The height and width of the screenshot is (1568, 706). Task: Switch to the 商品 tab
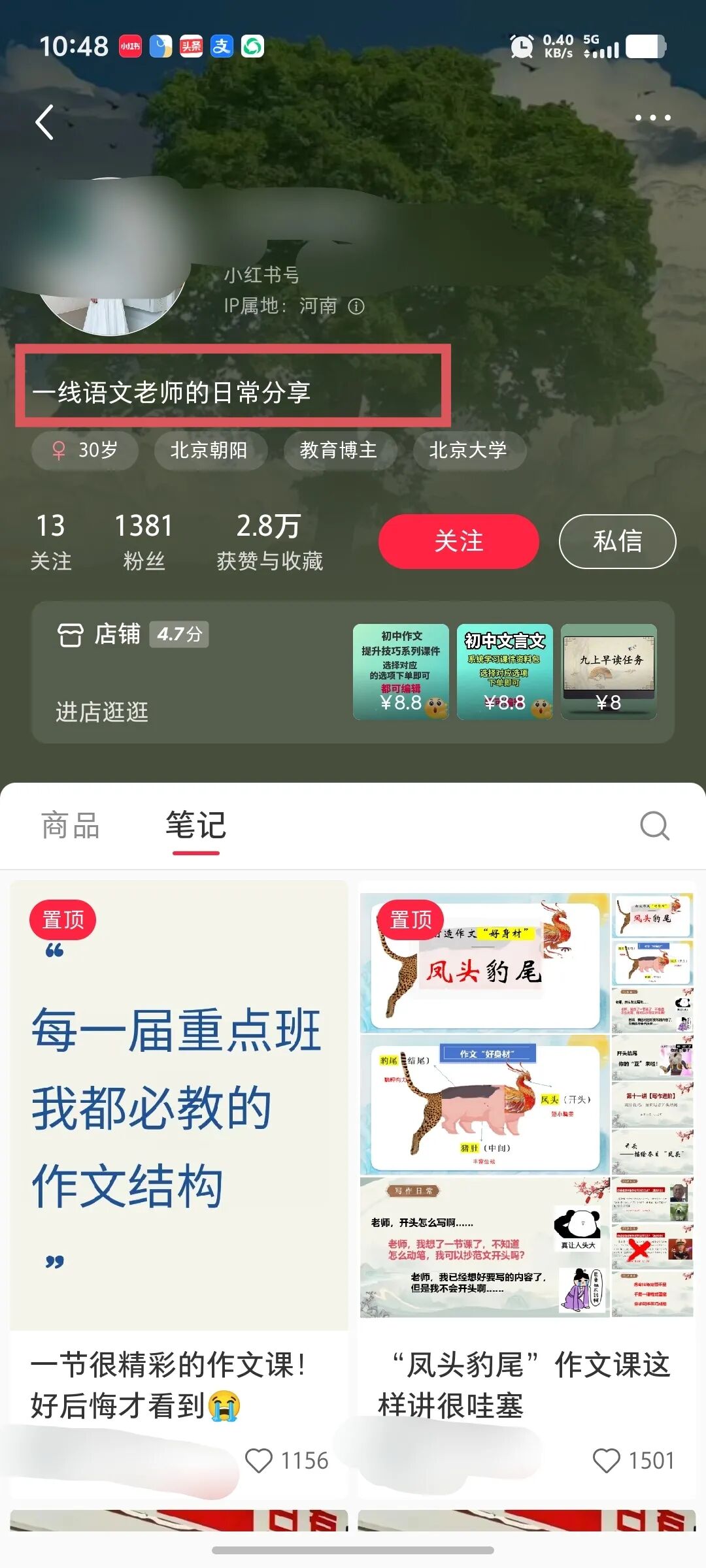tap(71, 826)
